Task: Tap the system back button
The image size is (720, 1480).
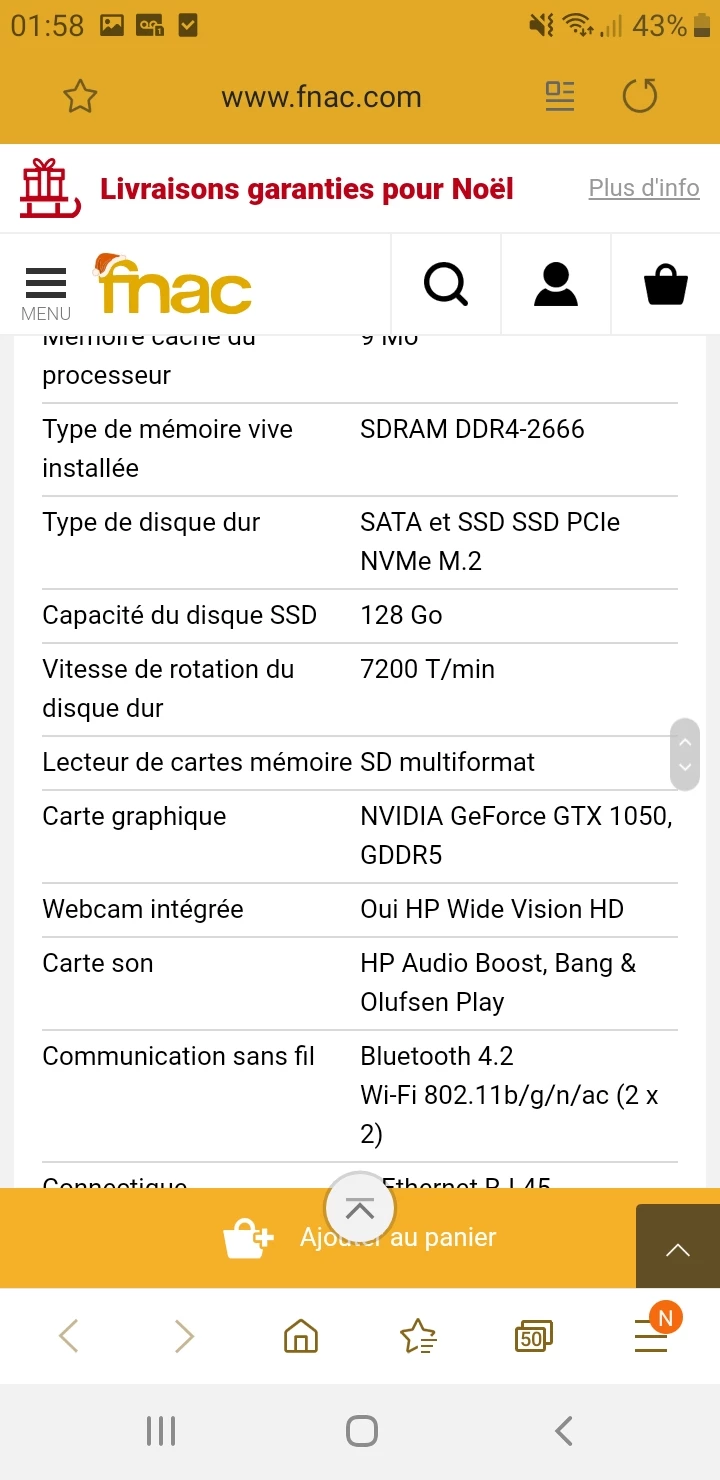Action: click(564, 1431)
